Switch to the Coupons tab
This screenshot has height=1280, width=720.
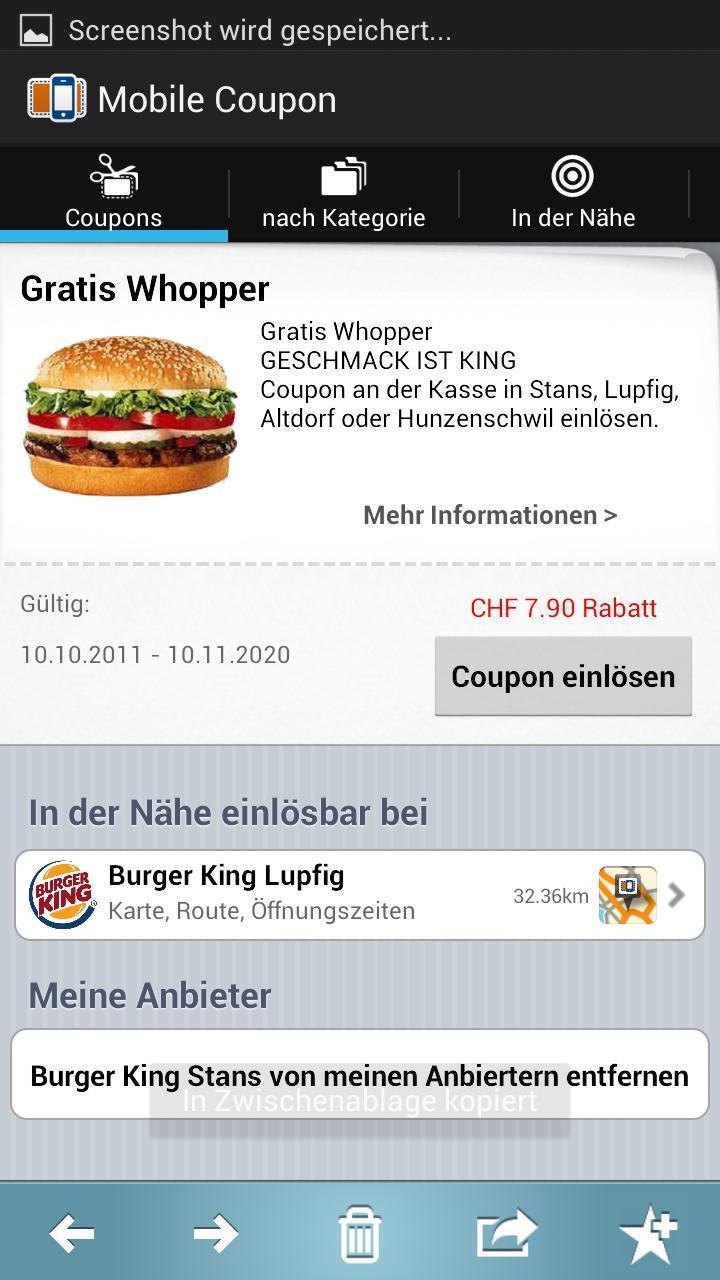click(114, 194)
